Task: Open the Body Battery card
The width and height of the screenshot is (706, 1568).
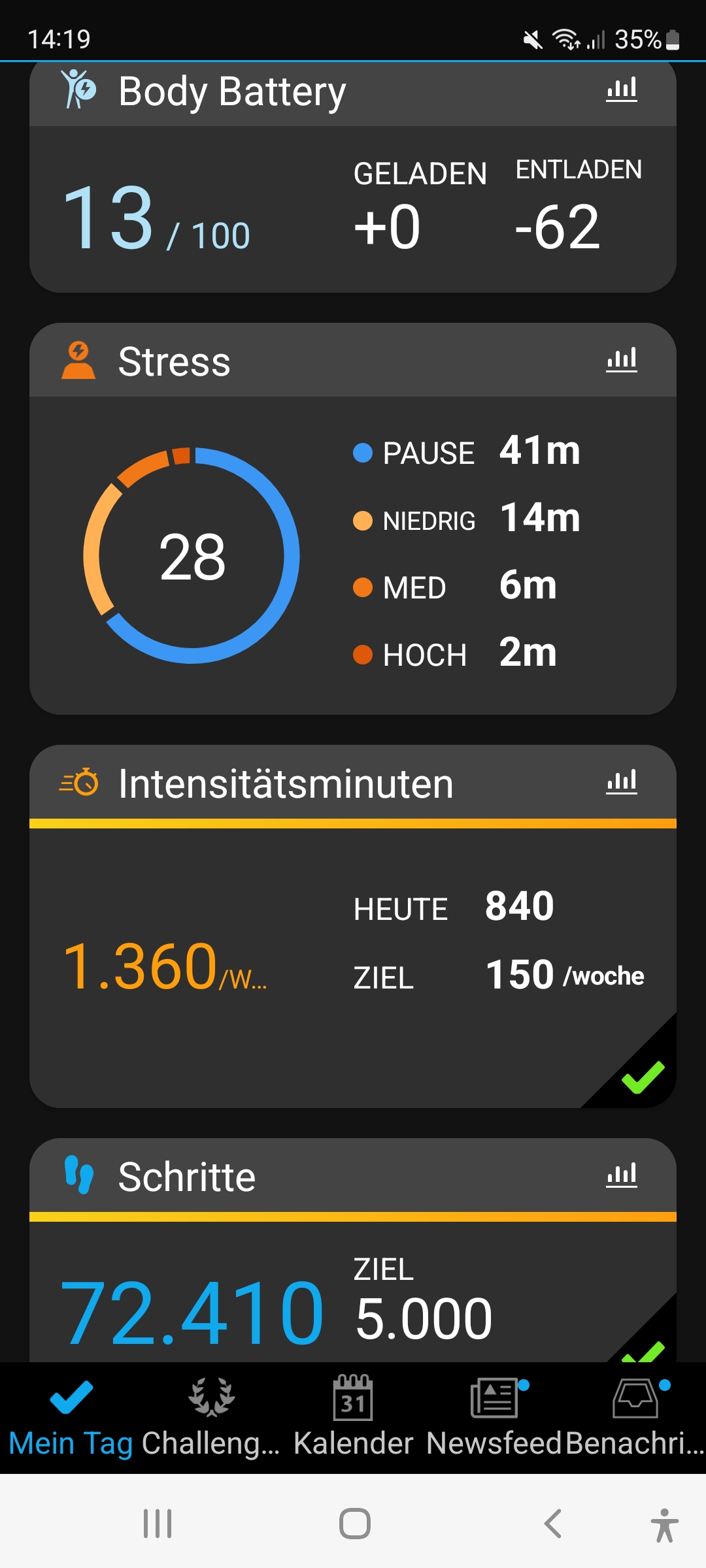Action: point(353,209)
